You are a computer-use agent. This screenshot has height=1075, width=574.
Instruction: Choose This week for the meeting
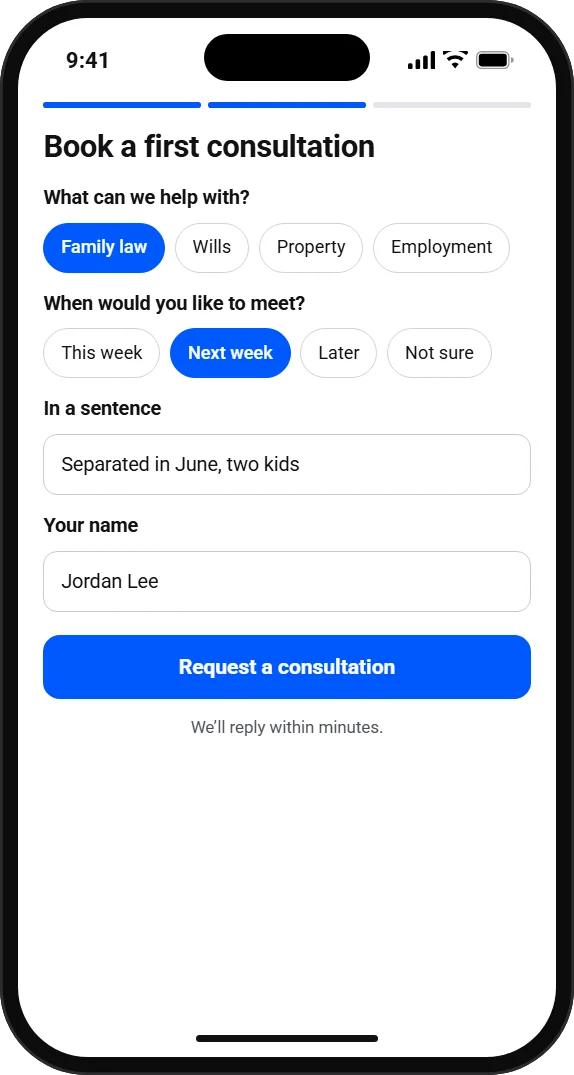click(101, 353)
